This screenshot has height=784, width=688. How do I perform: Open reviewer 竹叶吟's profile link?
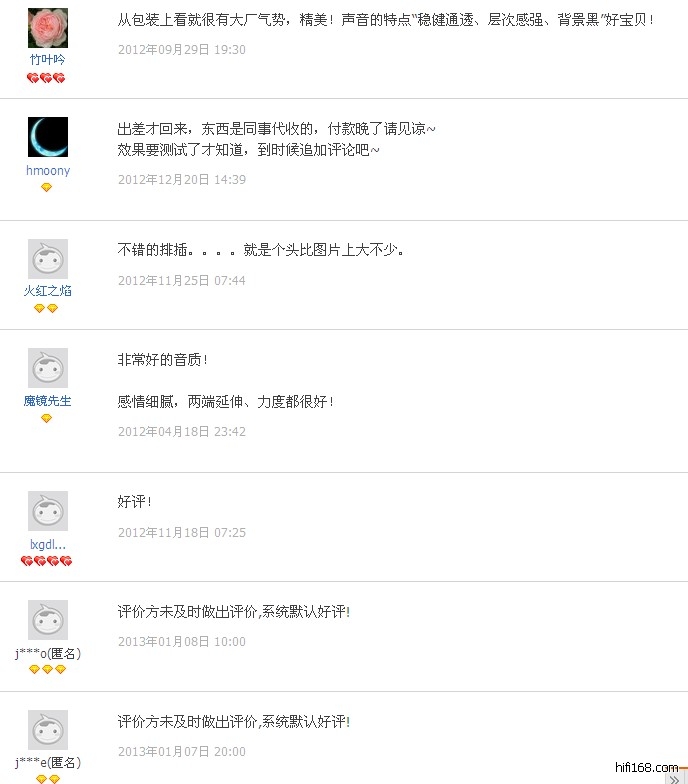click(x=48, y=60)
